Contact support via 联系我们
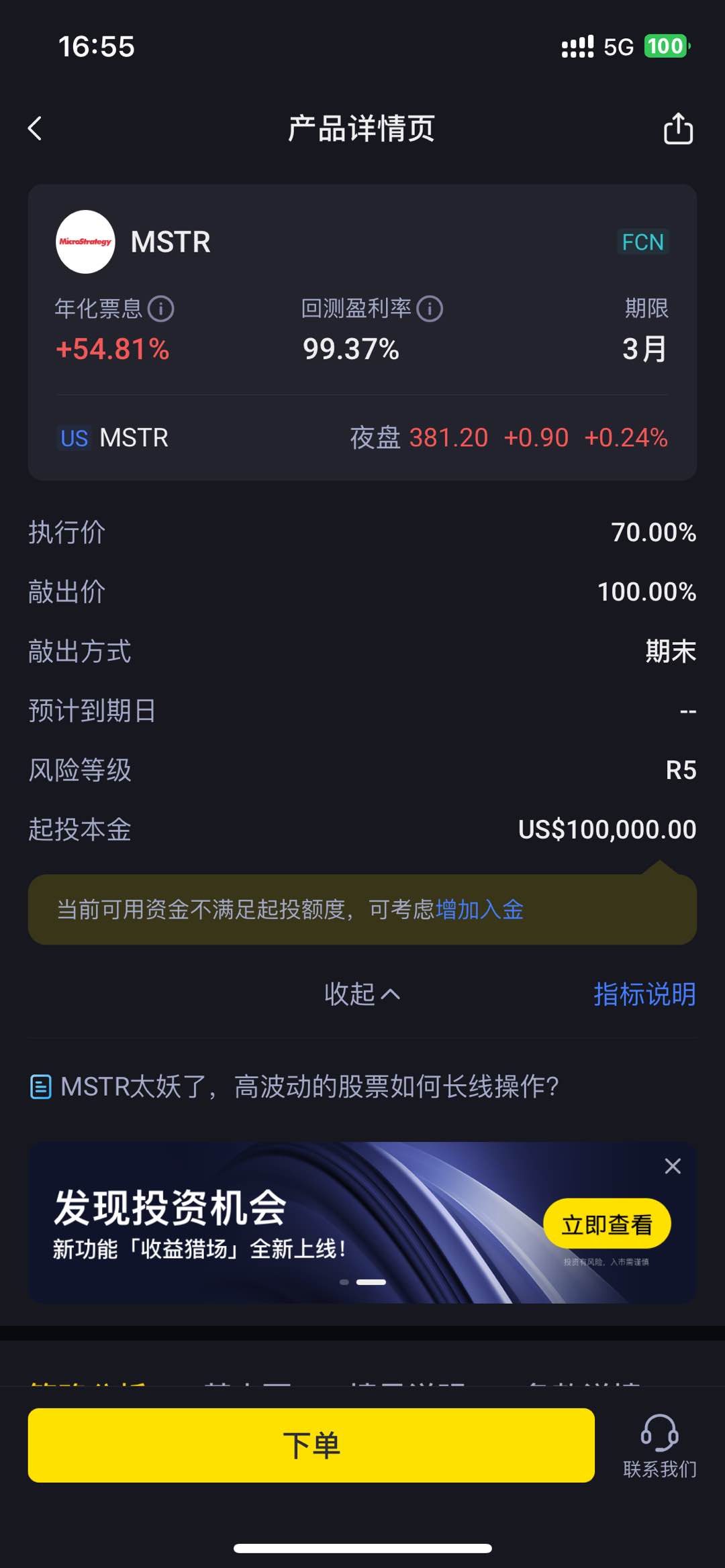This screenshot has width=725, height=1568. coord(659,1445)
